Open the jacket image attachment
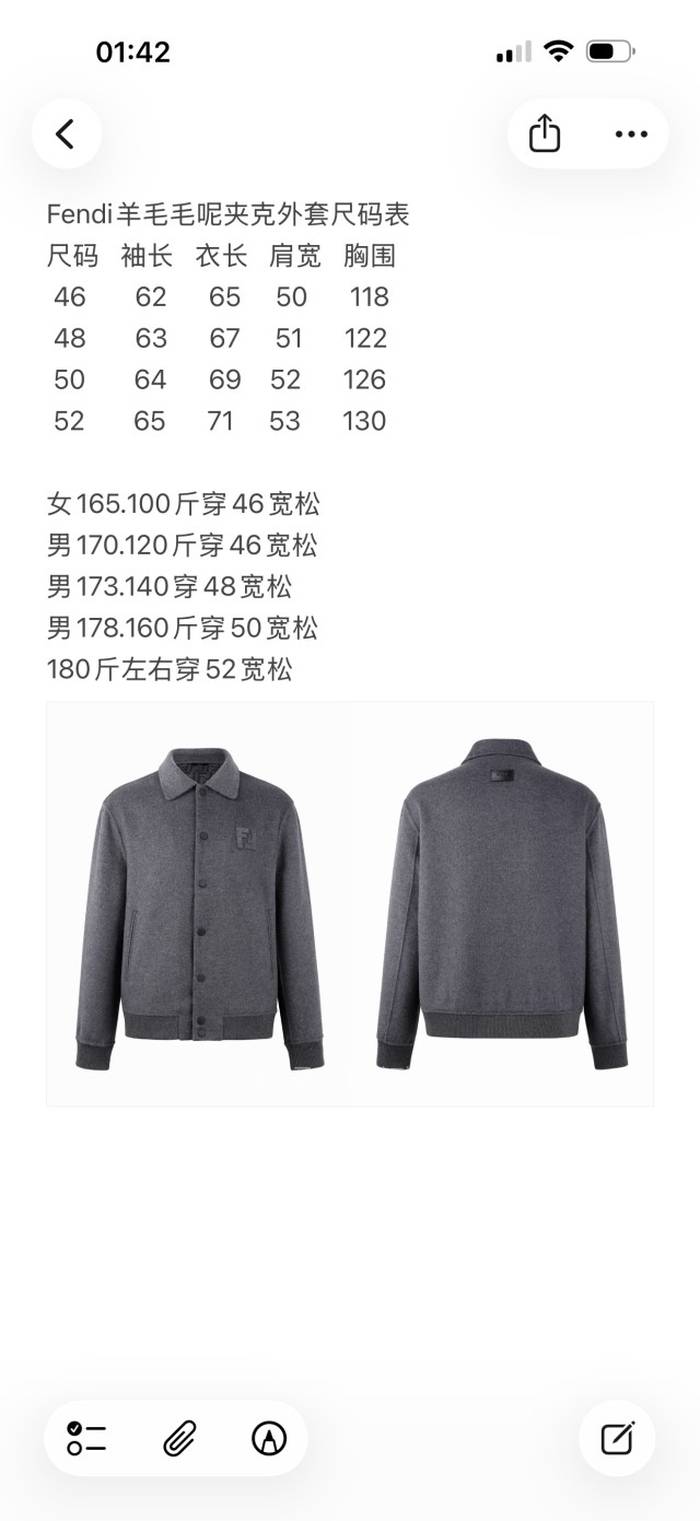The height and width of the screenshot is (1521, 700). [349, 903]
